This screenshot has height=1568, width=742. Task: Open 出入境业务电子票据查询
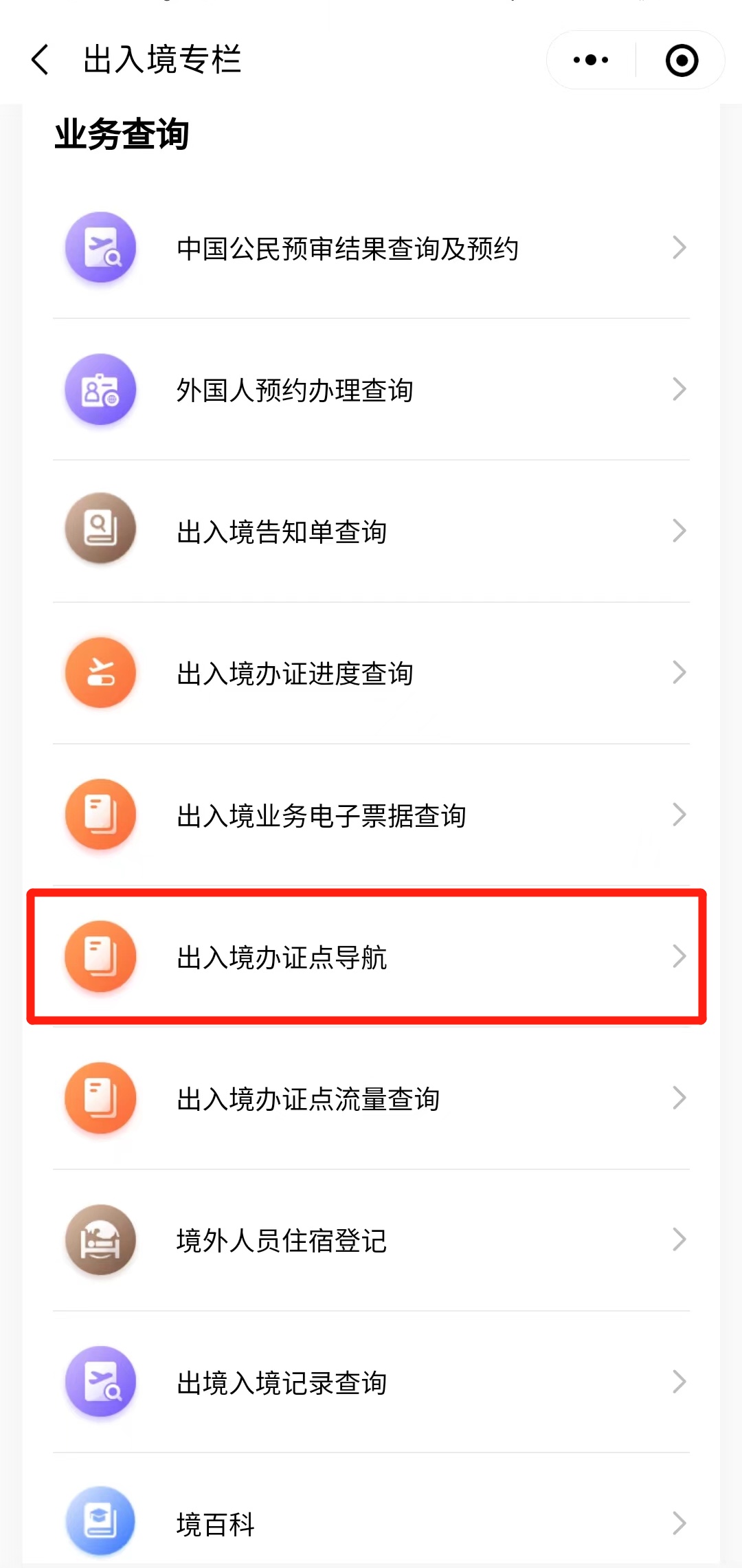(x=371, y=815)
